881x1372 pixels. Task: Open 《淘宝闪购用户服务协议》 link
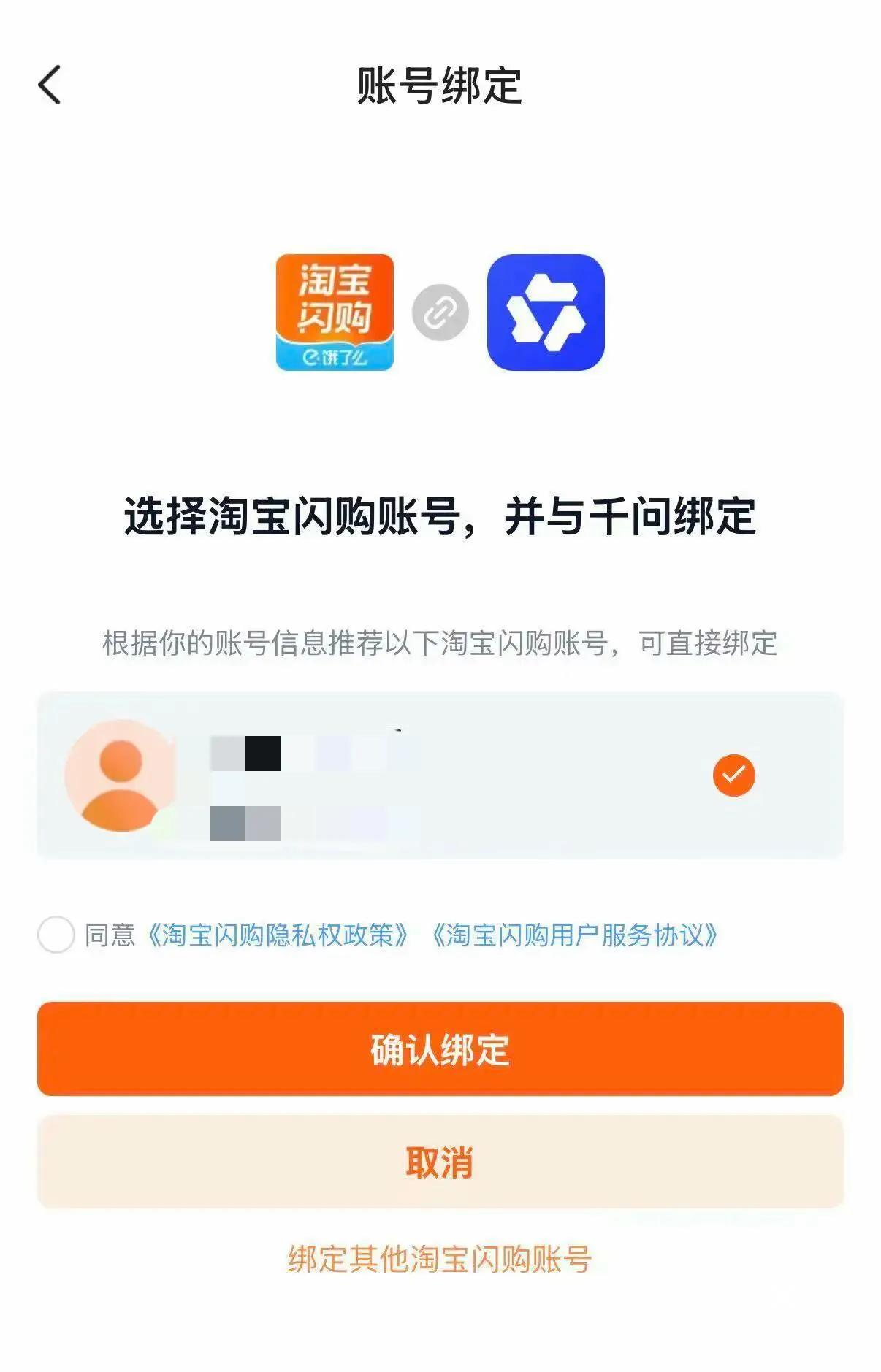[574, 935]
